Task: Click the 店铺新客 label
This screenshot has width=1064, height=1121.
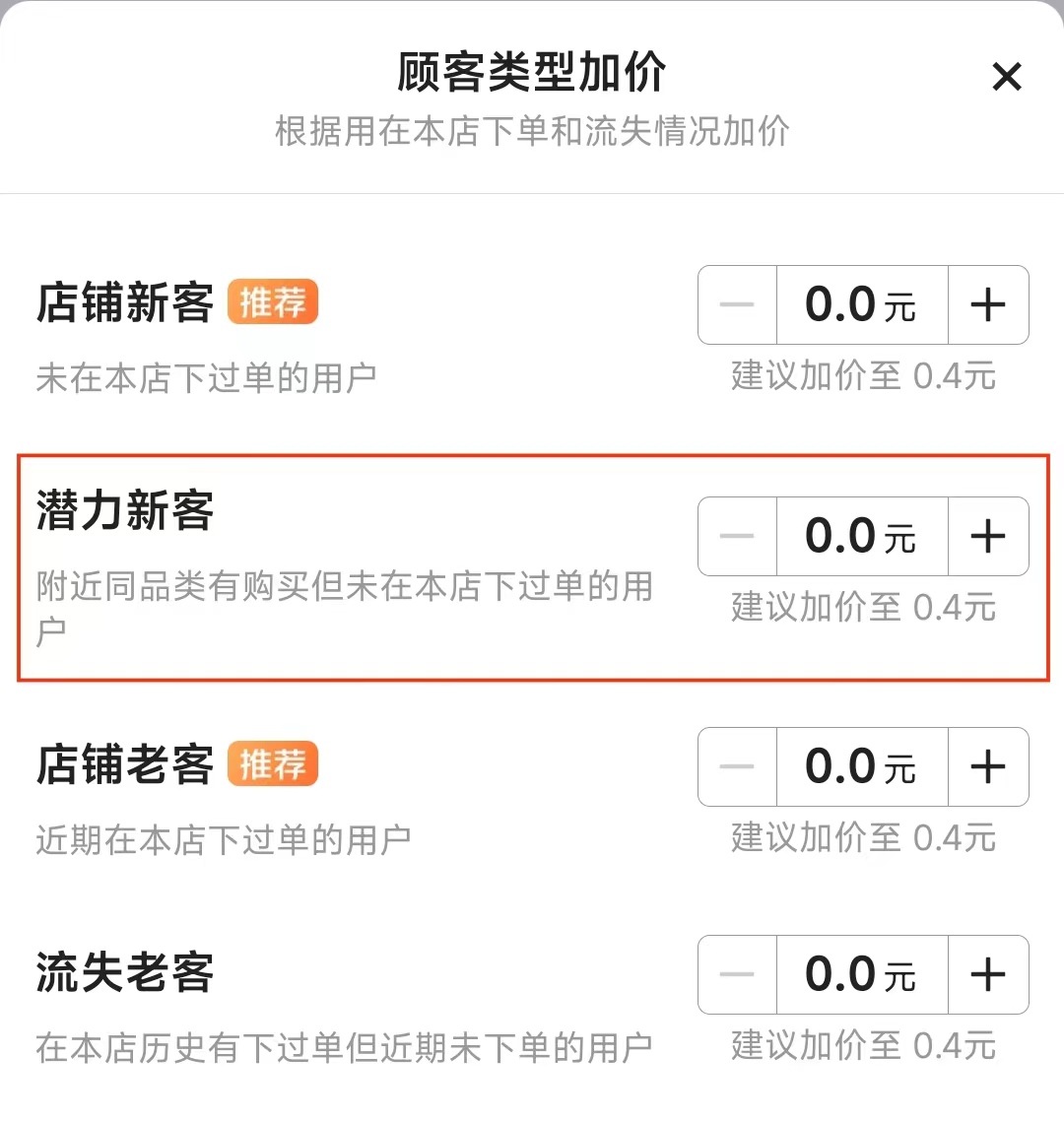Action: coord(120,305)
